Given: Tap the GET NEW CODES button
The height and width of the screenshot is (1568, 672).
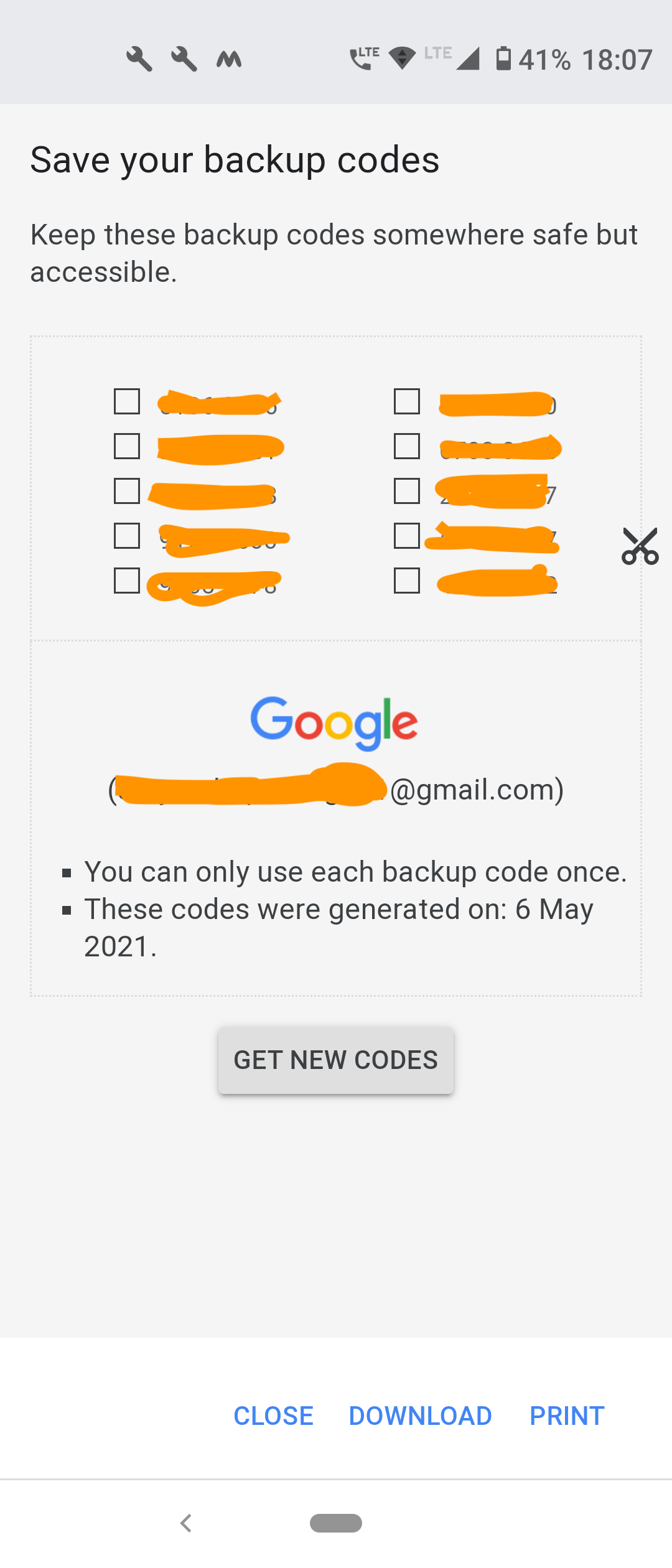Looking at the screenshot, I should [335, 1060].
